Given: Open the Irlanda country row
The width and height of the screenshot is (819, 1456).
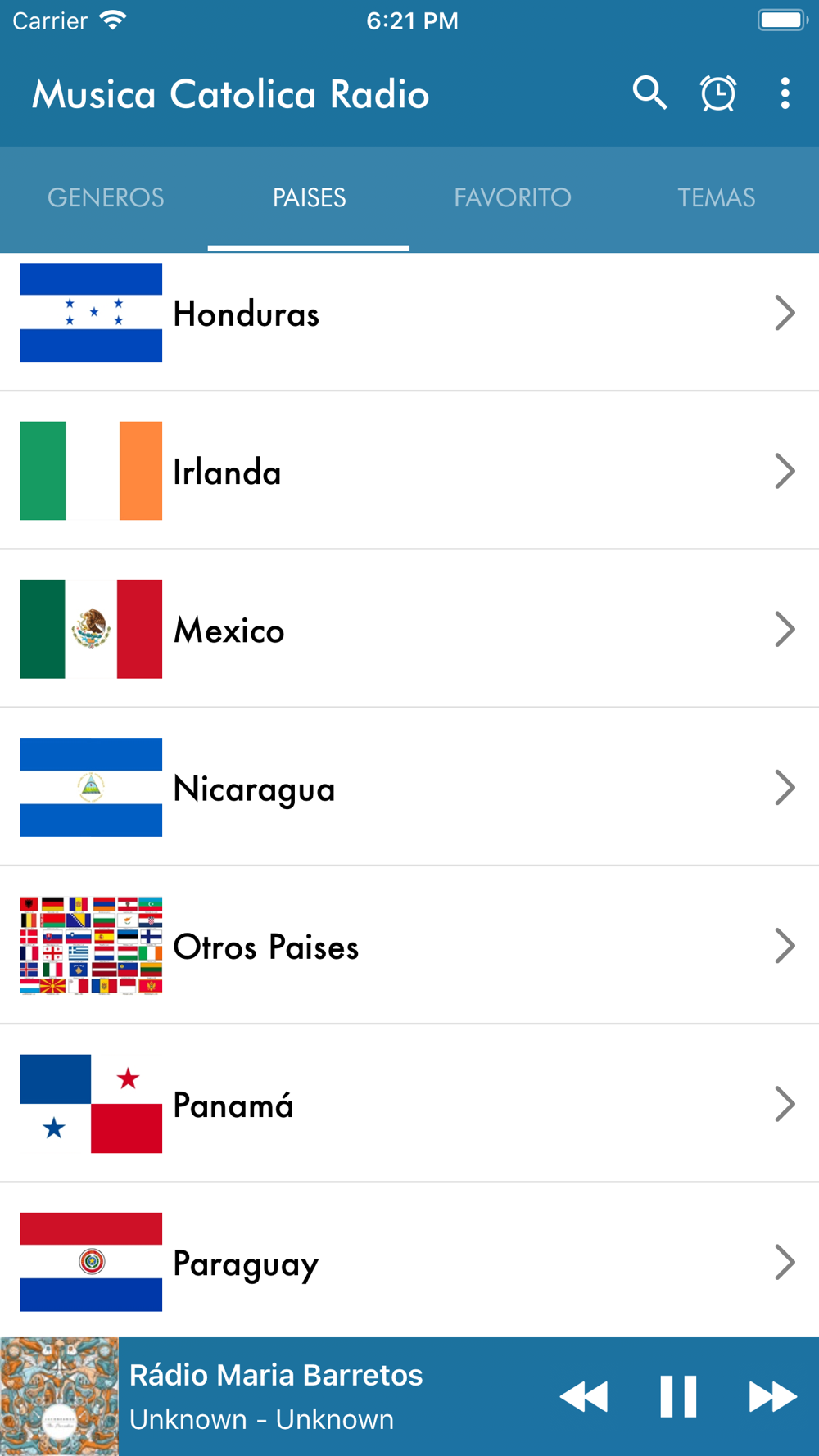Looking at the screenshot, I should click(409, 472).
